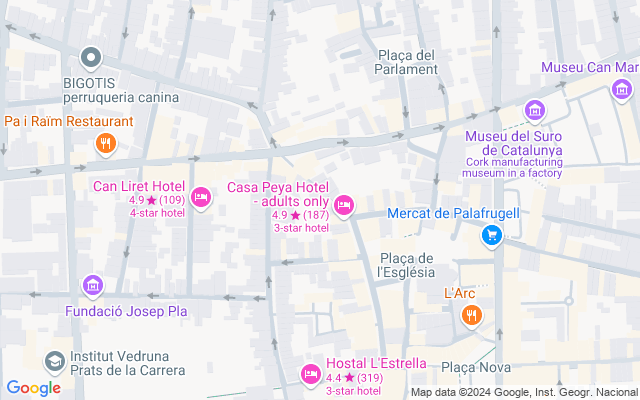Tap the Hostal L'Estrella hotel marker
This screenshot has height=400, width=640.
click(x=310, y=374)
